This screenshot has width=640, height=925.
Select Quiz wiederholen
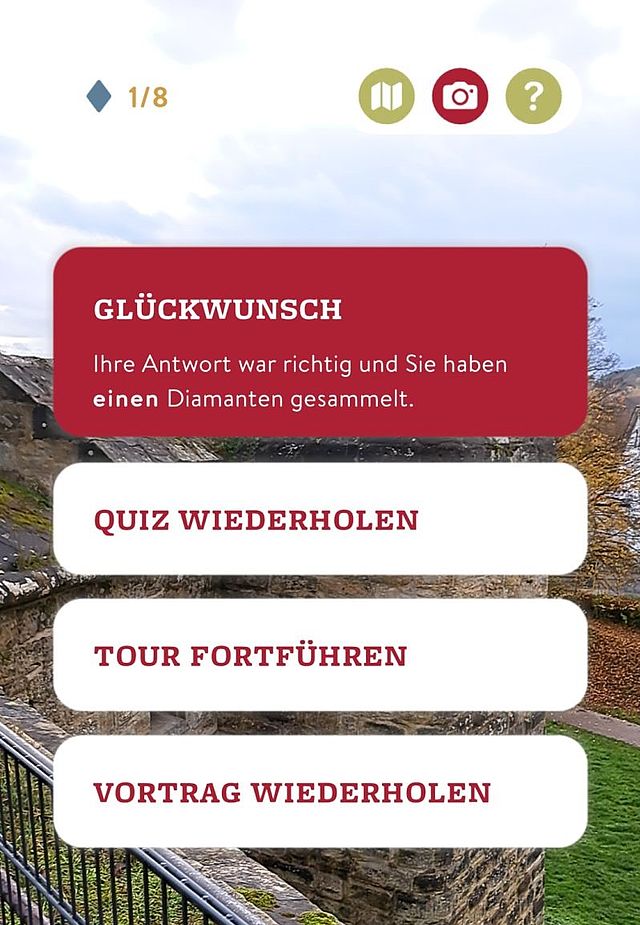tap(320, 519)
